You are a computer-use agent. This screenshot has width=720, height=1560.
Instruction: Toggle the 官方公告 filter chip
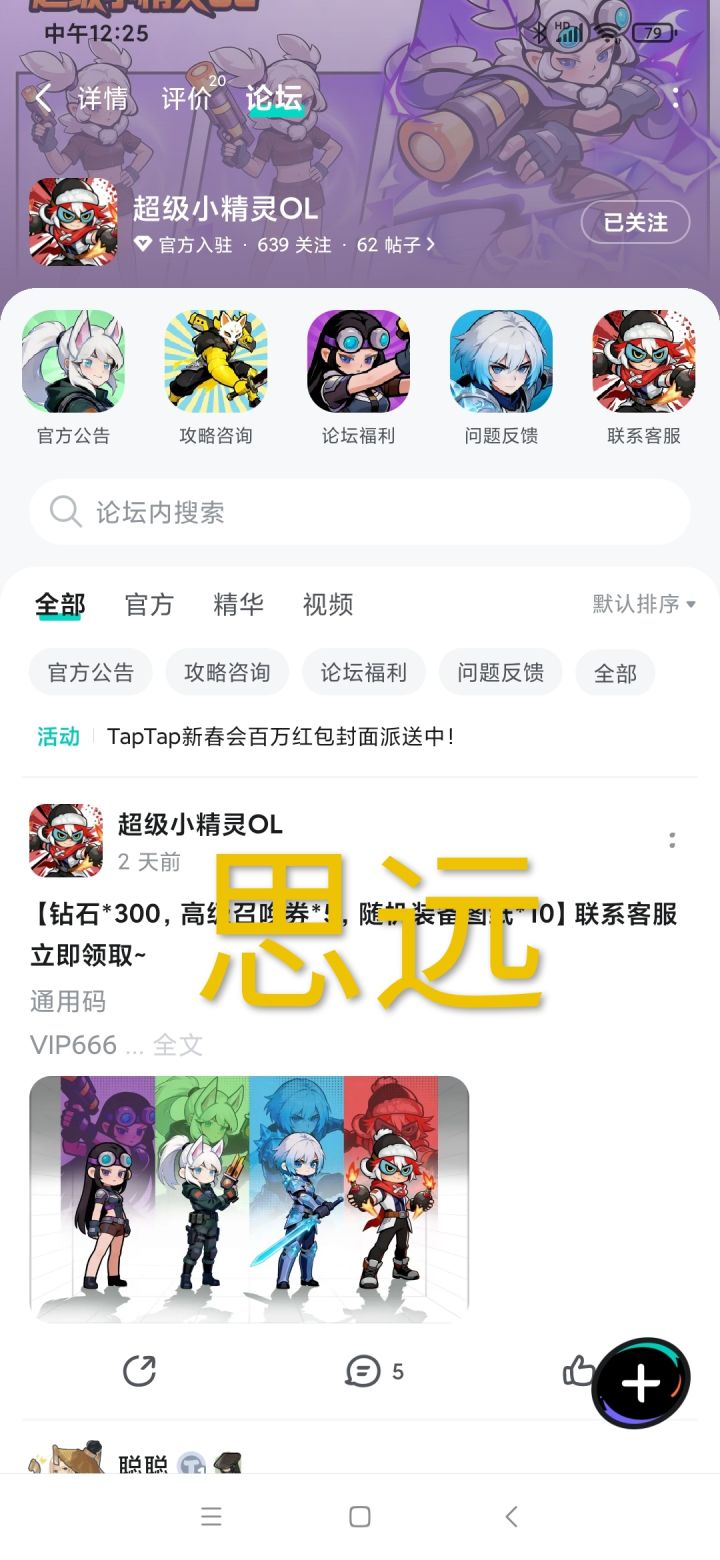(x=90, y=672)
